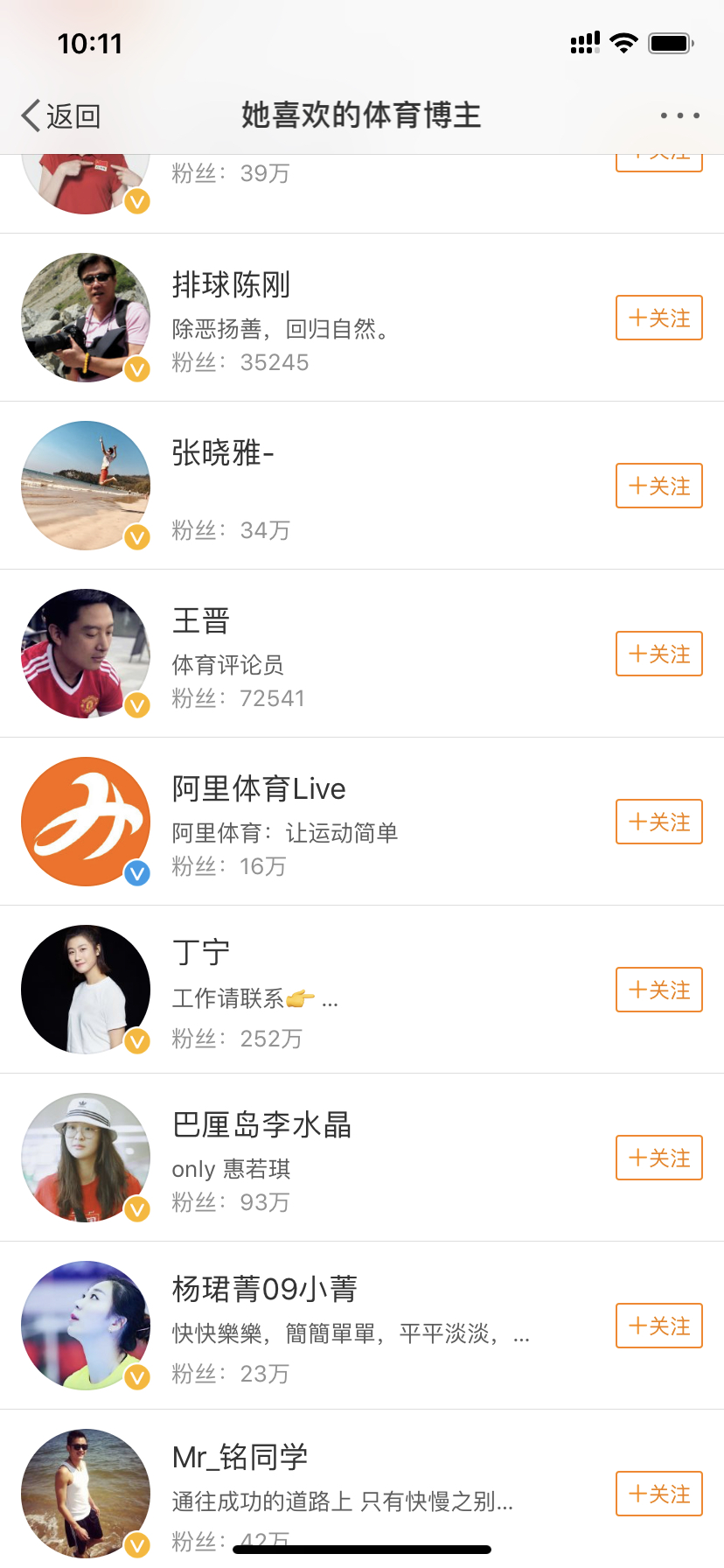Open the three-dot more options menu
The width and height of the screenshot is (724, 1568).
(x=679, y=115)
